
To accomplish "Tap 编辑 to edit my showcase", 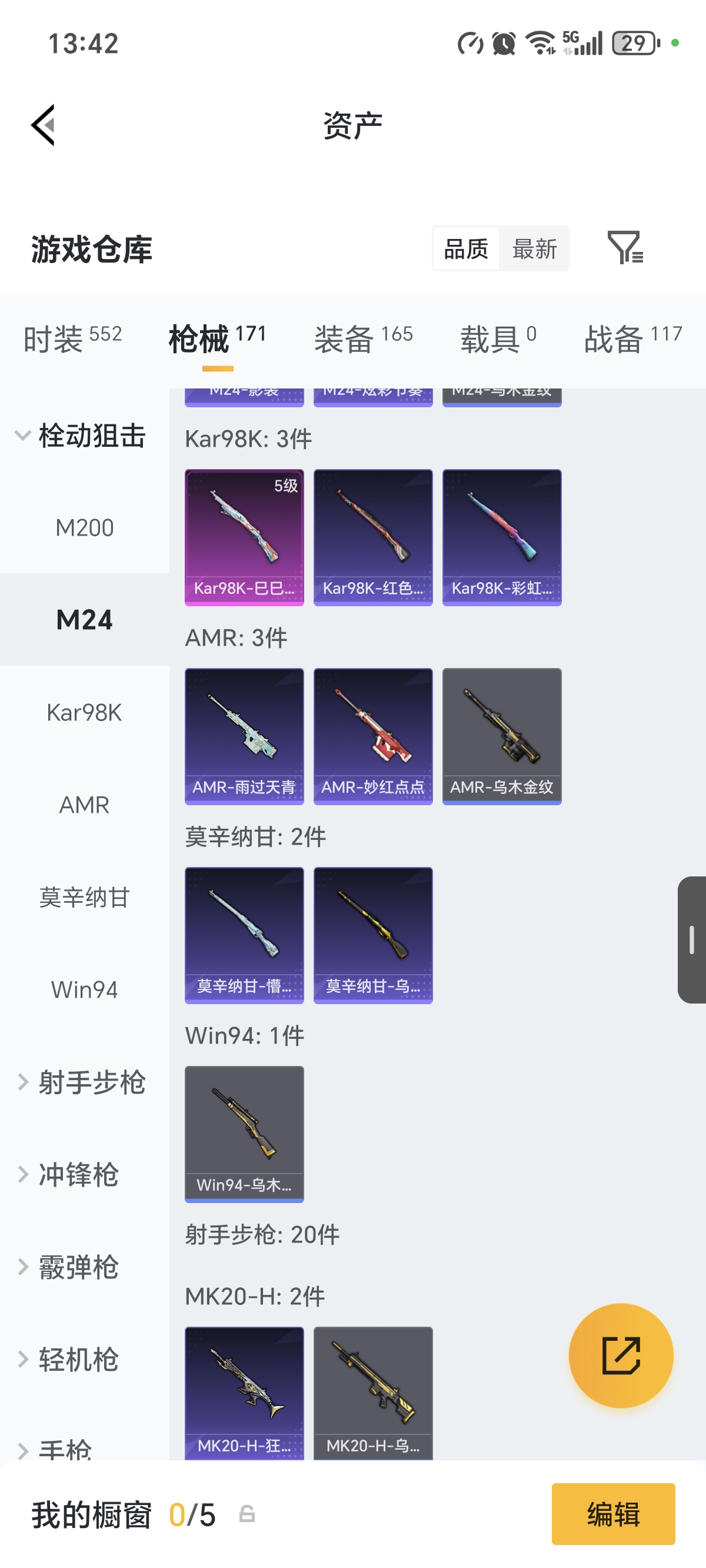I will point(613,1514).
